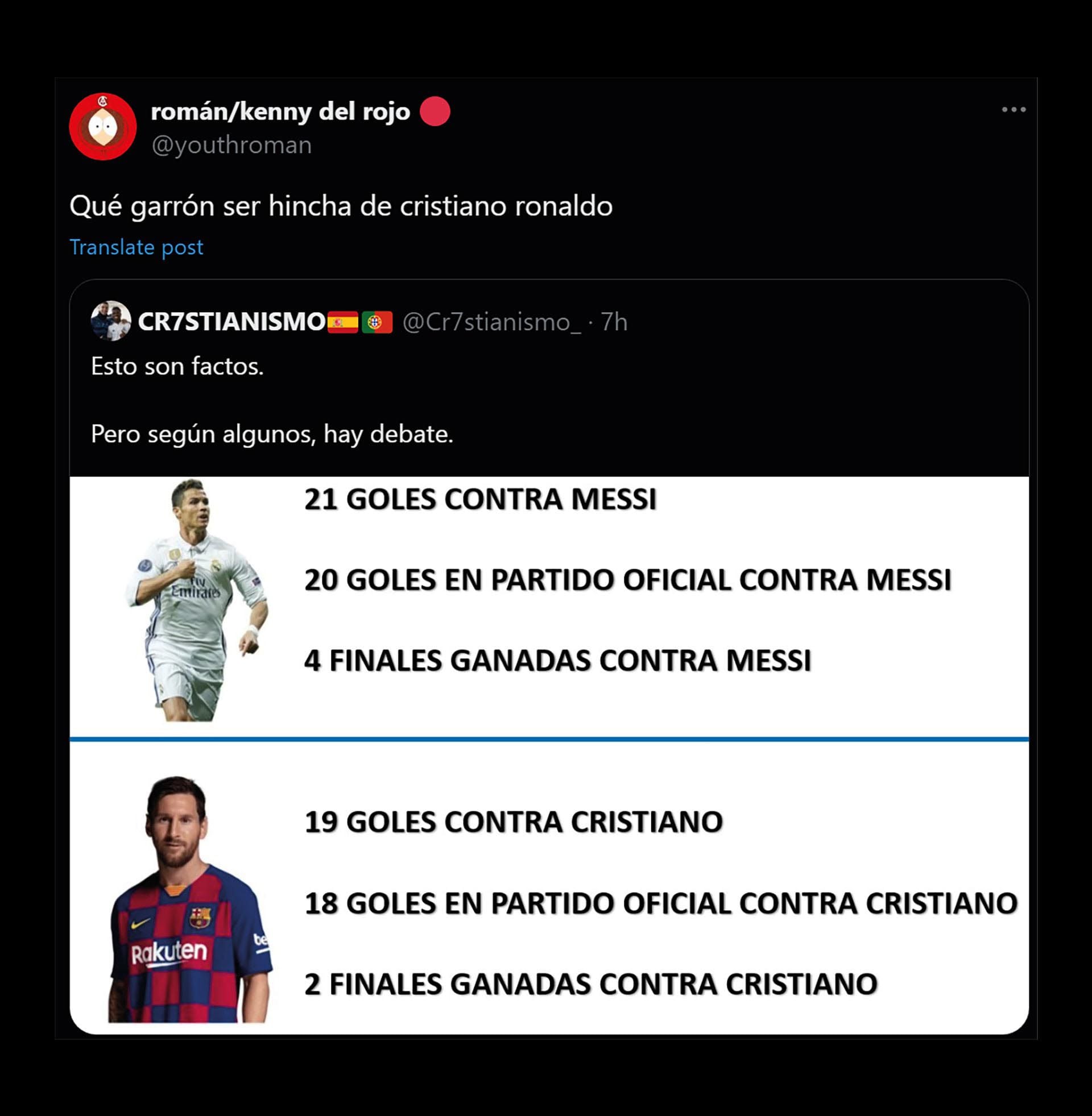Click the Lionel Messi image cutout
1092x1116 pixels.
(x=189, y=894)
